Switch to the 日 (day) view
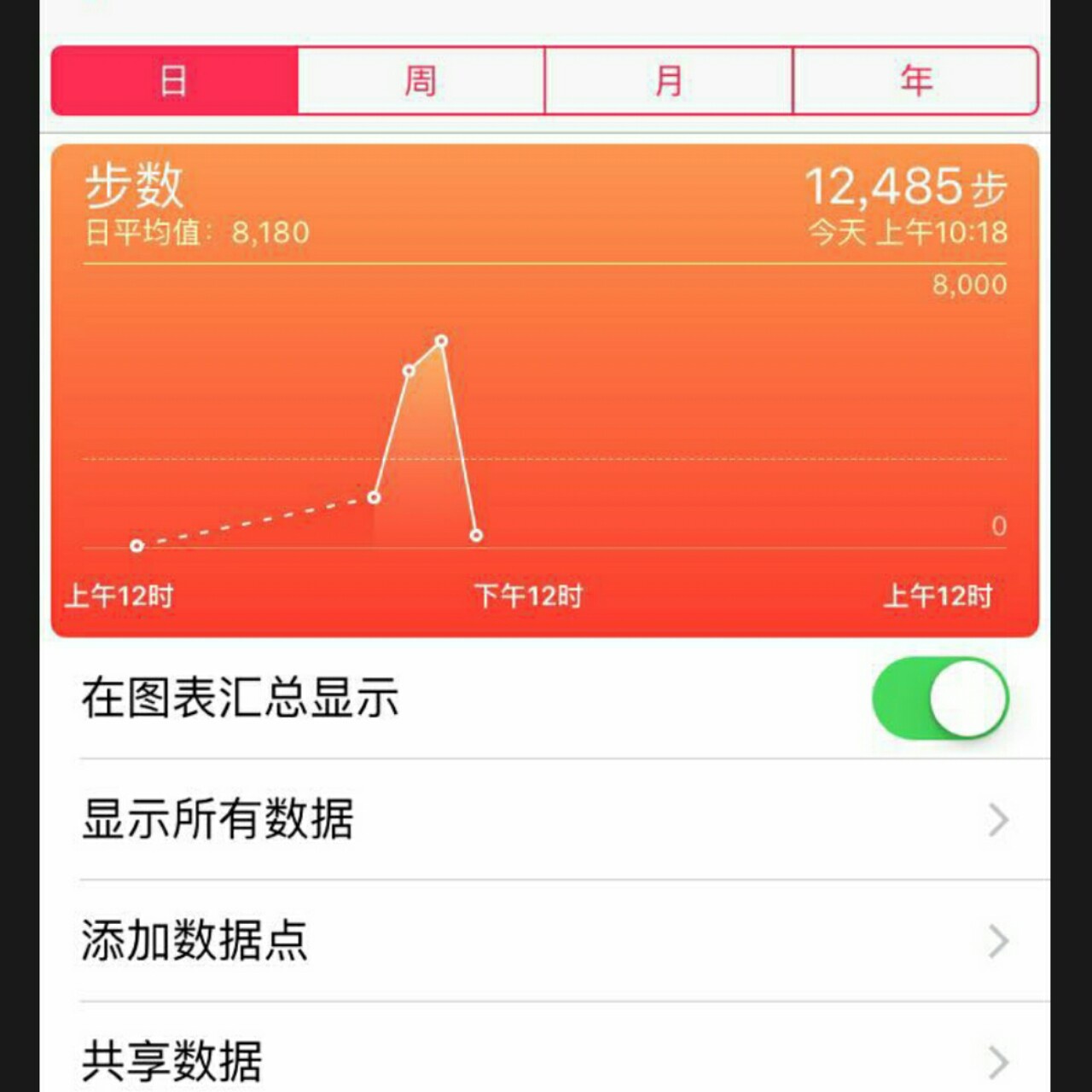The image size is (1092, 1092). tap(174, 81)
